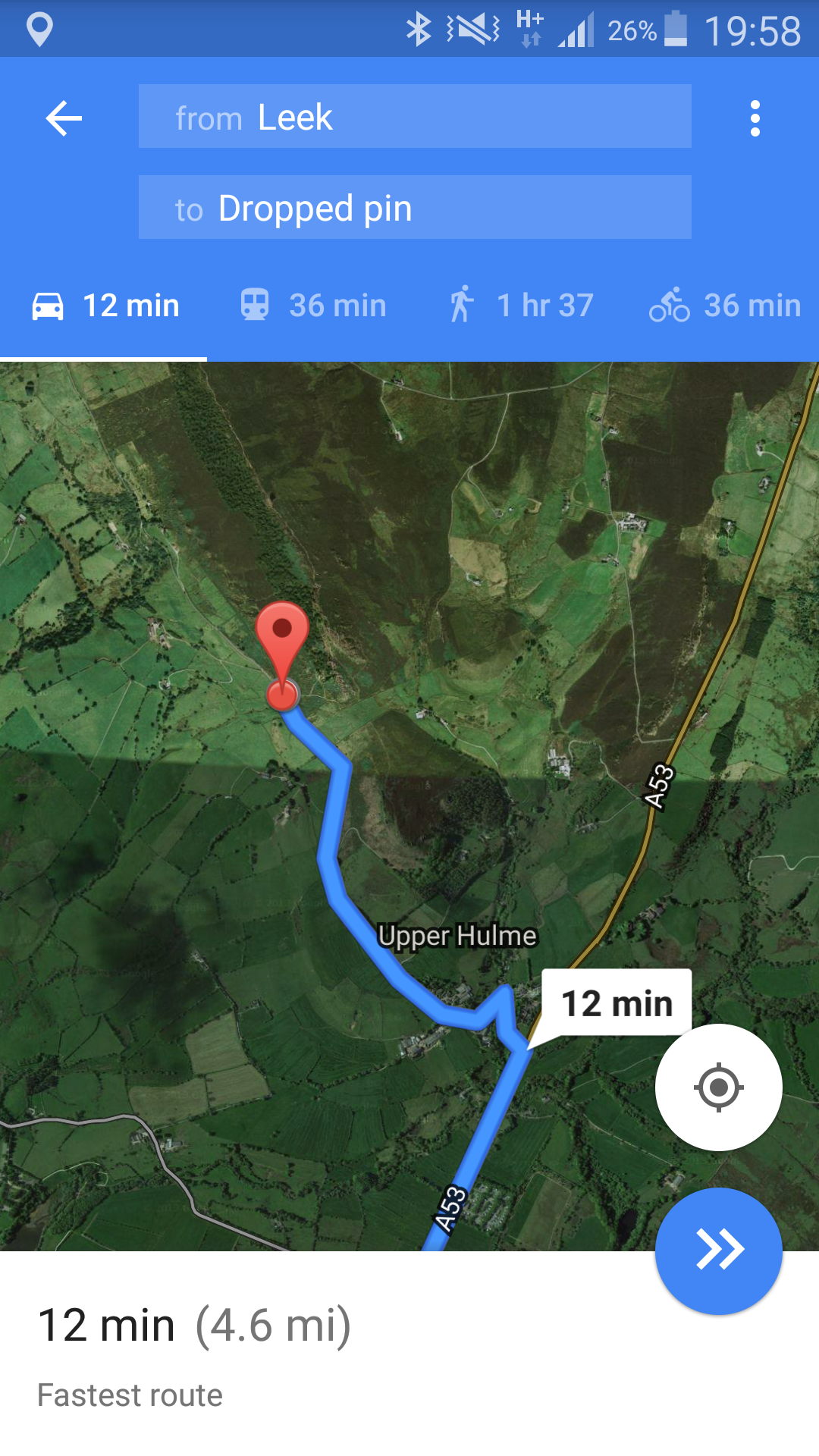Switch to walking 1 hr 37 tab
Screen dimensions: 819x1456
pos(520,306)
